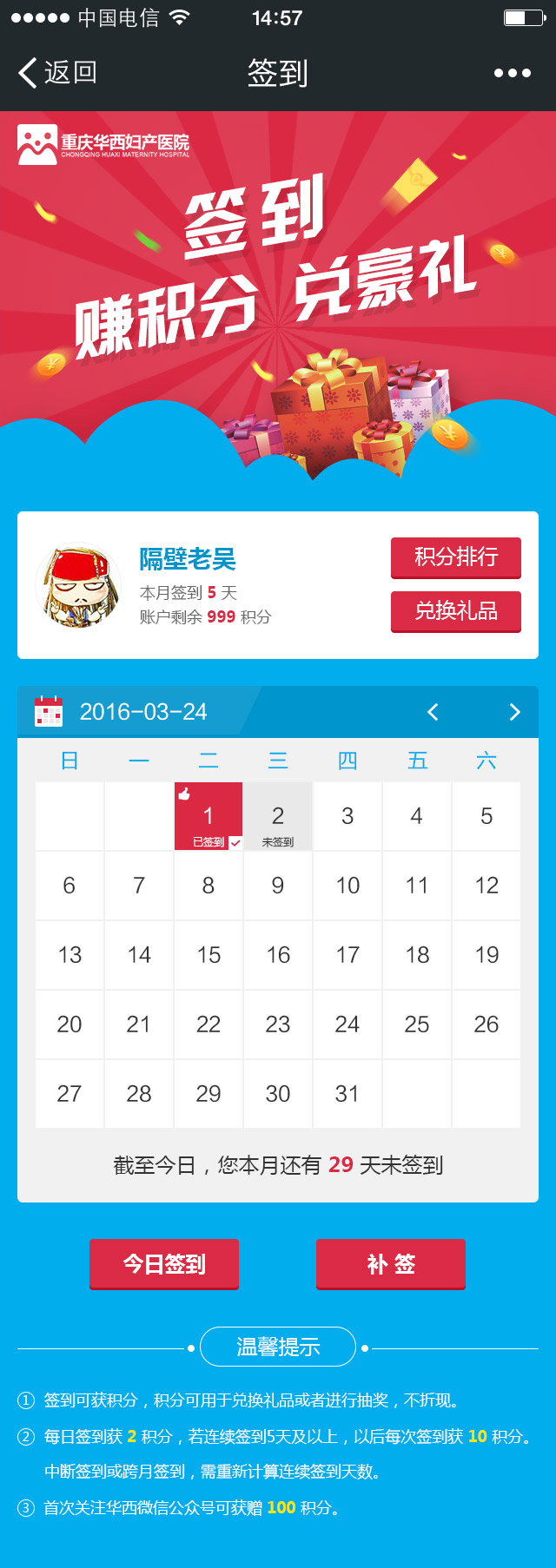Open the 隔壁老吴 profile avatar
The width and height of the screenshot is (556, 1568).
80,586
